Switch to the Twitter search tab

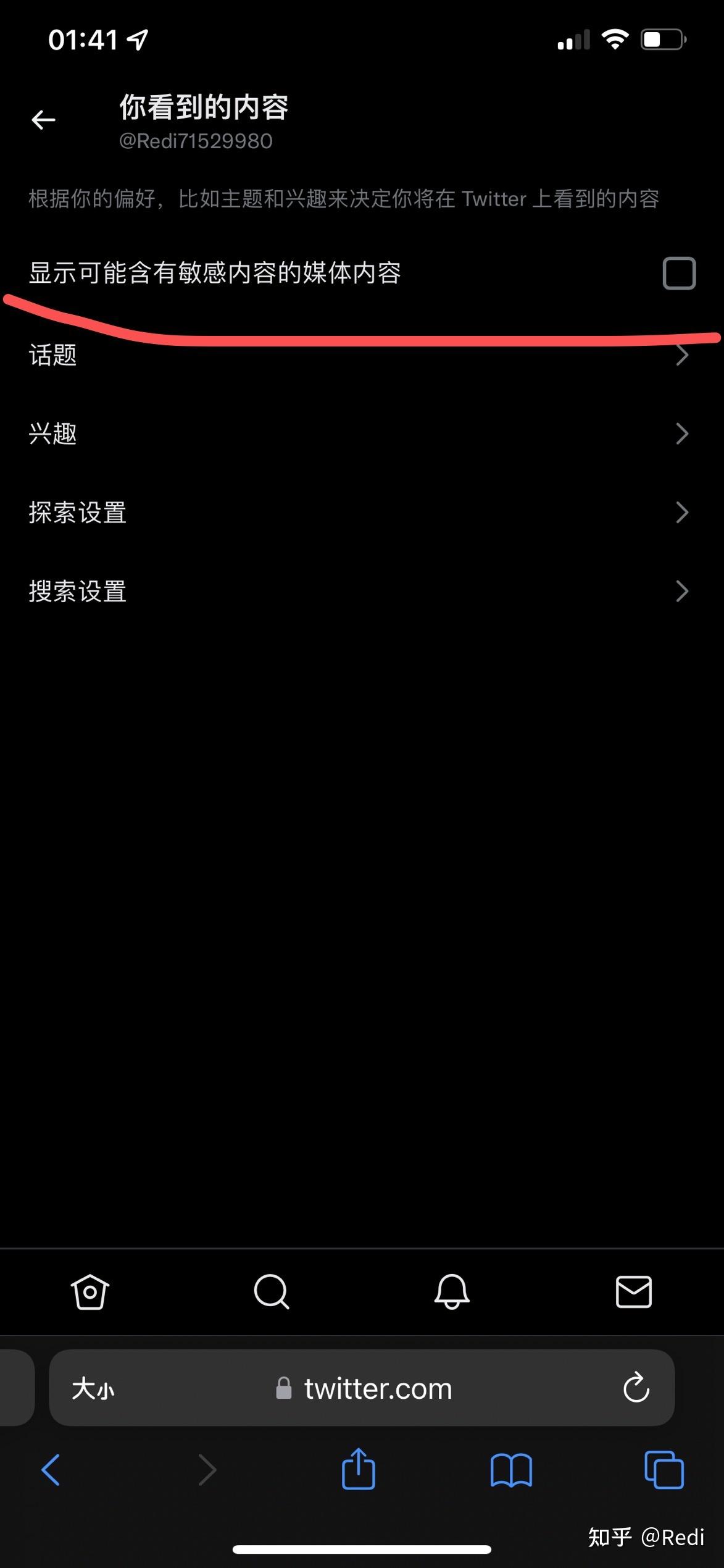pos(271,1292)
